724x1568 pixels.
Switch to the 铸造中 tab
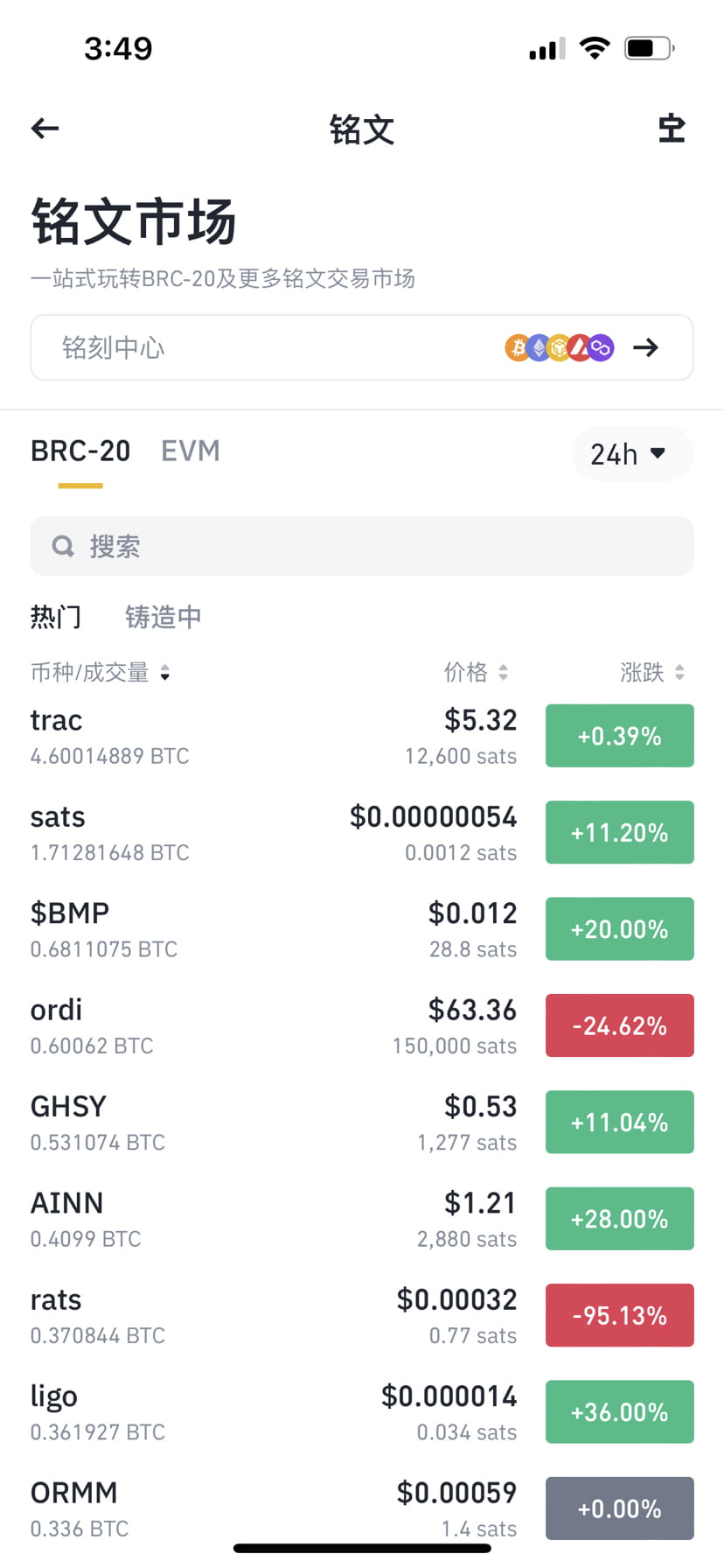click(163, 617)
